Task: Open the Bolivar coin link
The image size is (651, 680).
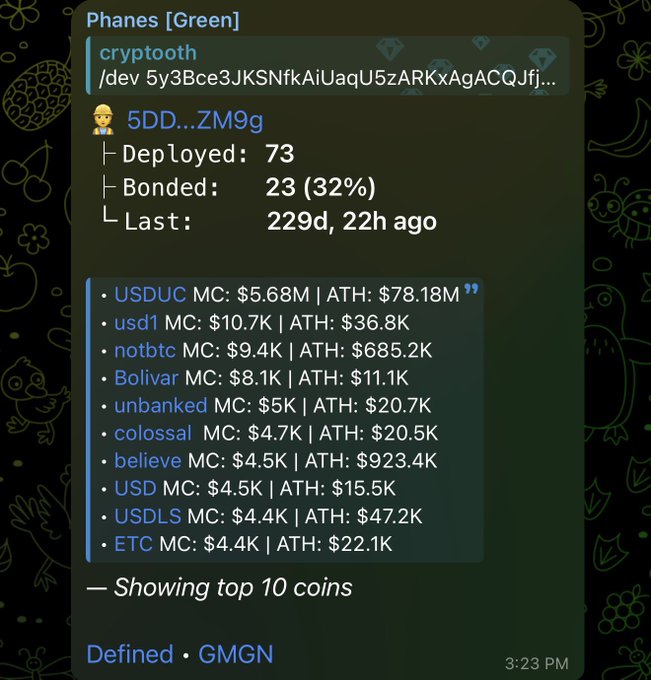Action: 147,378
